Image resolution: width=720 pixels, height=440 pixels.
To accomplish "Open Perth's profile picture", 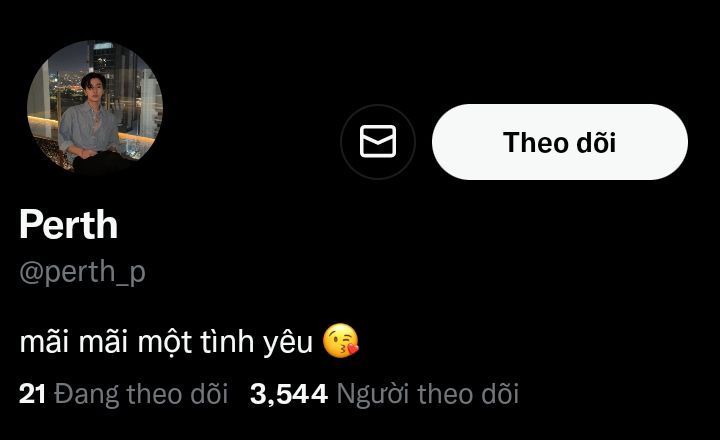I will (x=95, y=107).
